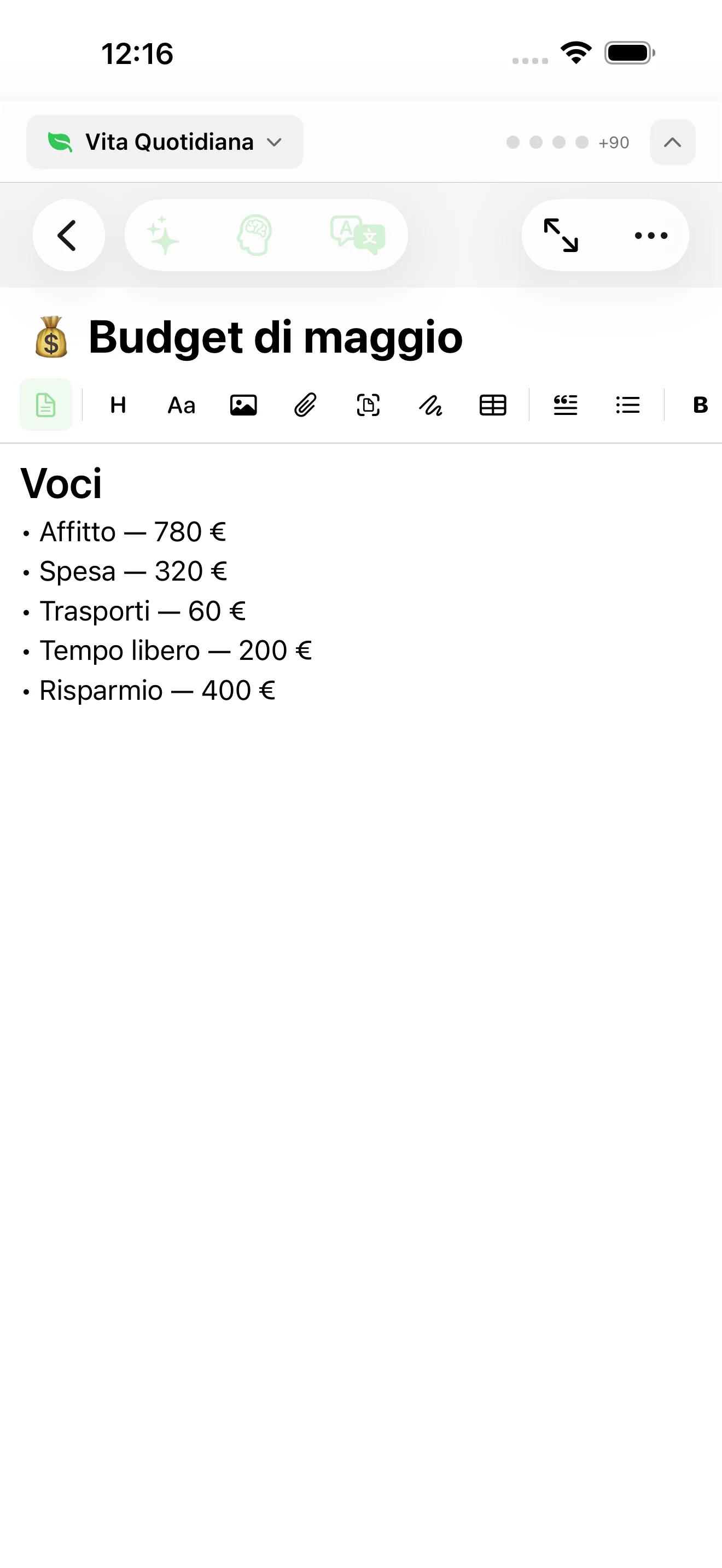Tap the brain AI icon
Image resolution: width=722 pixels, height=1568 pixels.
(x=254, y=235)
